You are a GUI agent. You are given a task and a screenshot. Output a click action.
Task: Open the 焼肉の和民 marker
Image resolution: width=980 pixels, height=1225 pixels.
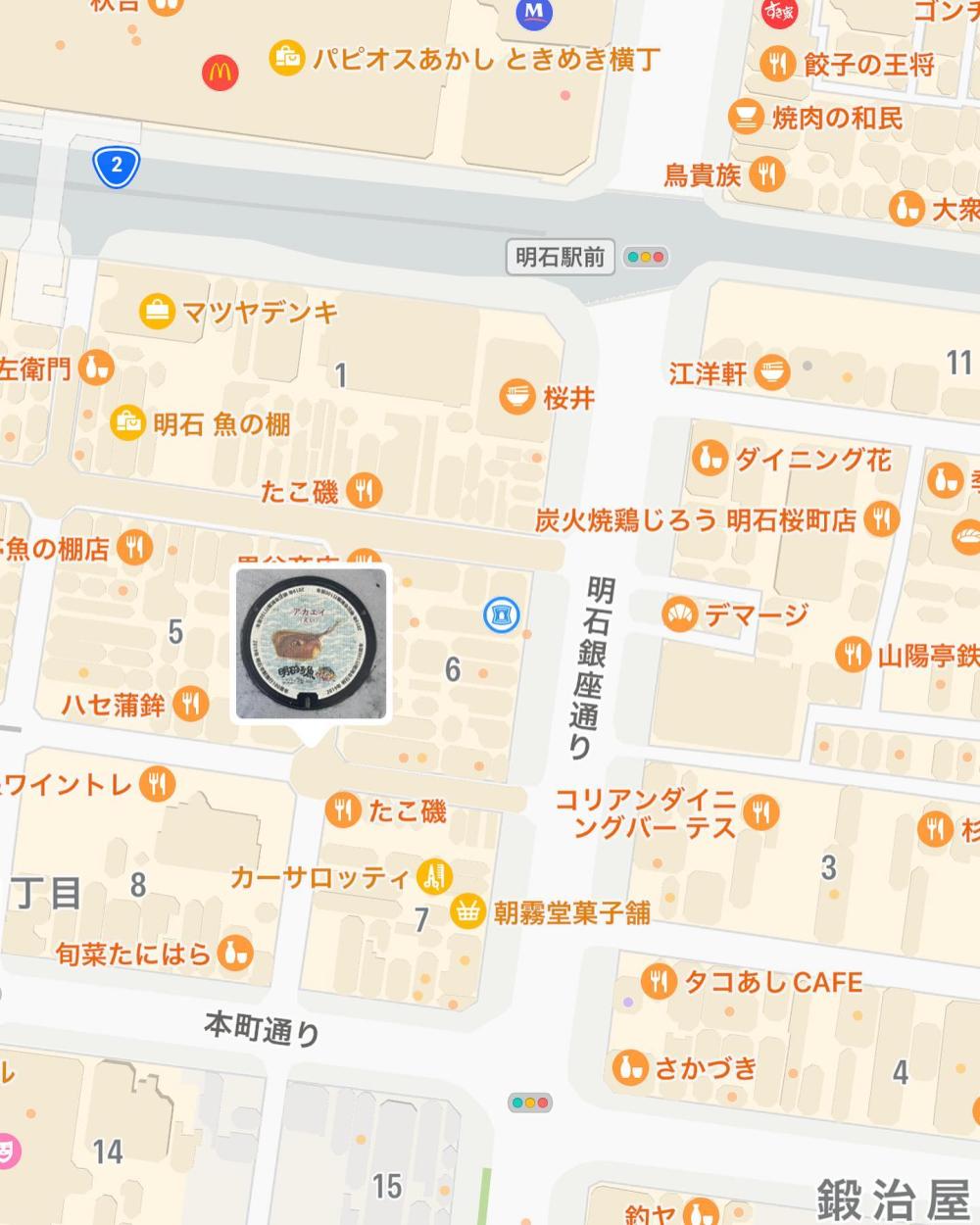tap(746, 118)
